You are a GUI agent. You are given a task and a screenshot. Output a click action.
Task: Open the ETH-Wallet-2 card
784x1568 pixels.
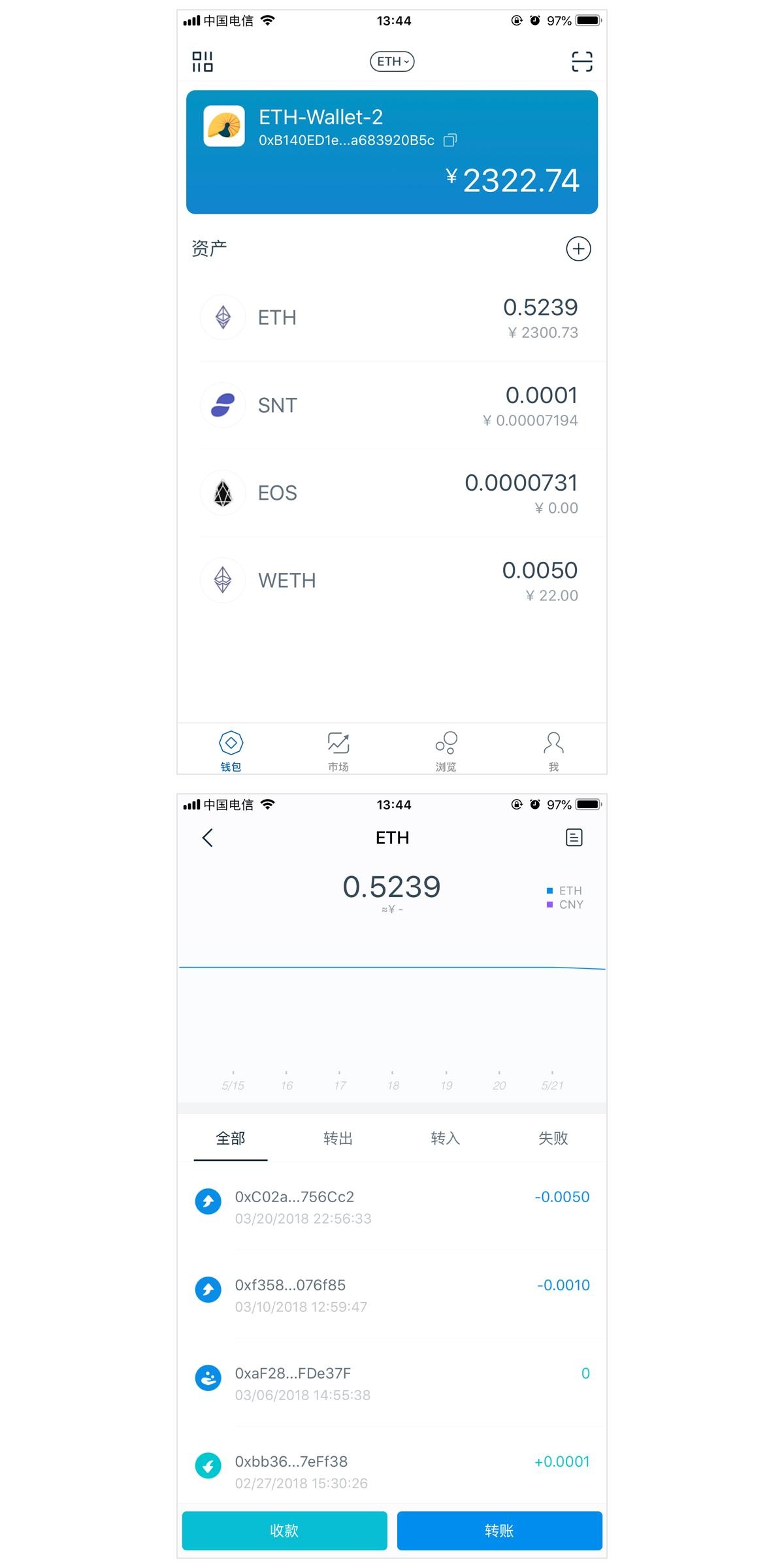point(392,152)
